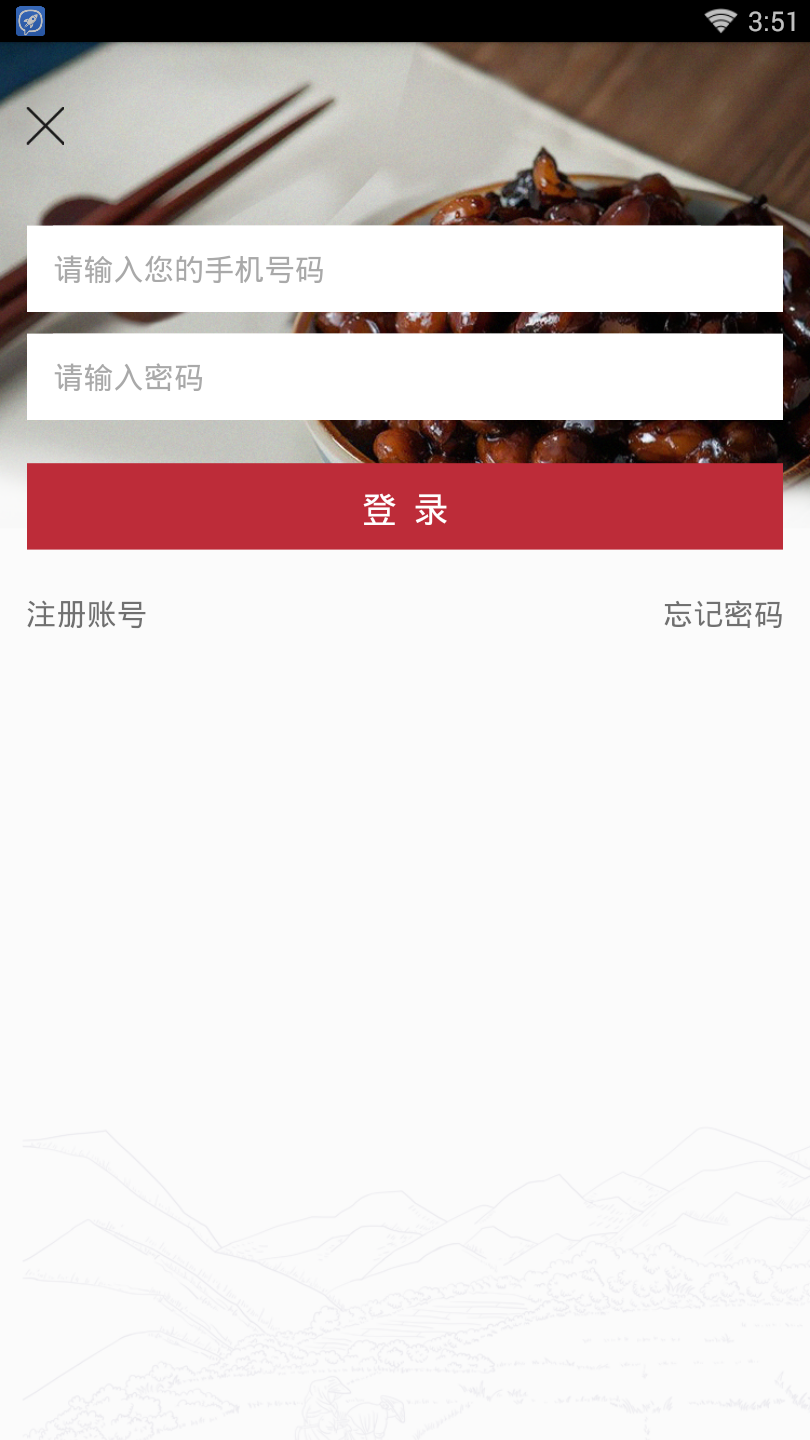Open the 忘记密码 forgot password link
810x1440 pixels.
pyautogui.click(x=722, y=614)
